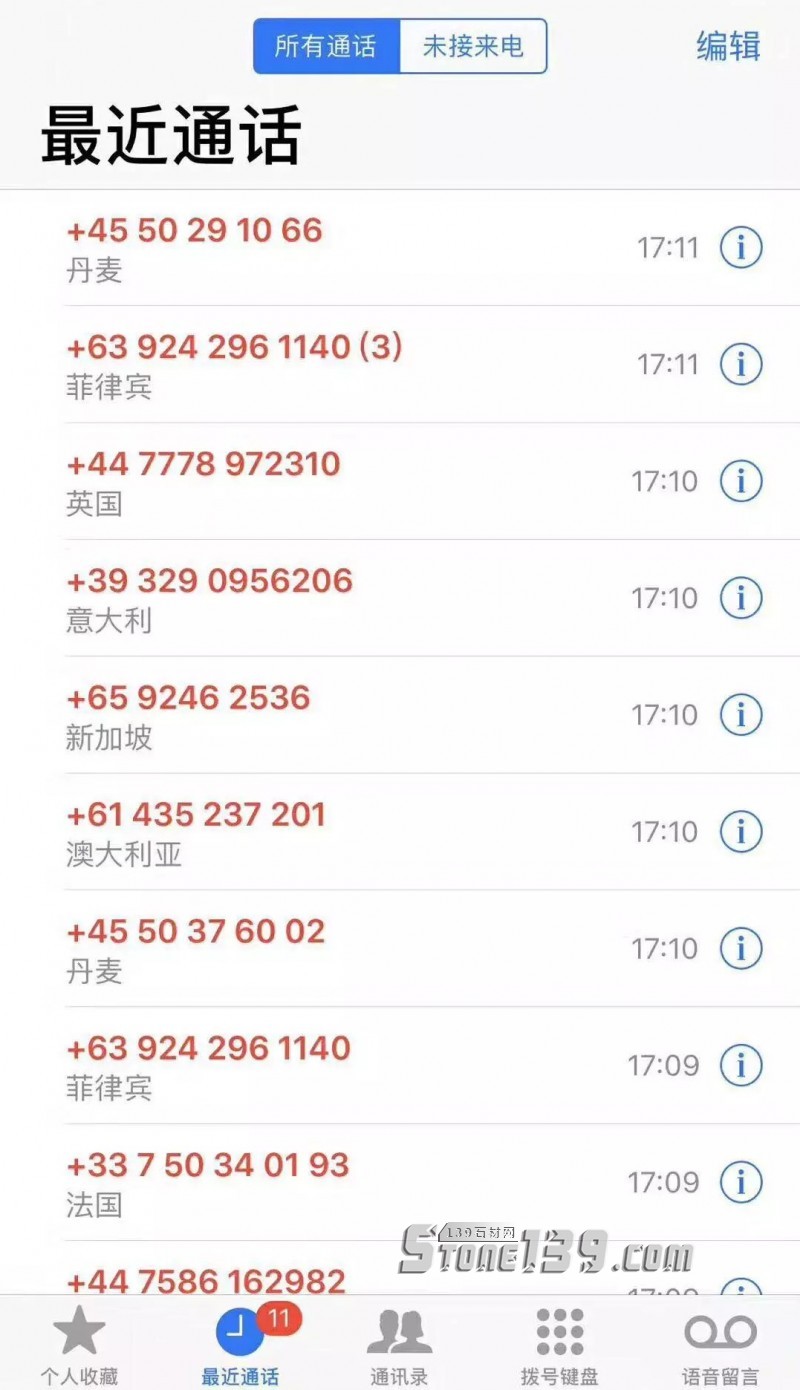This screenshot has width=800, height=1390.
Task: Tap the 编辑 button
Action: point(728,46)
